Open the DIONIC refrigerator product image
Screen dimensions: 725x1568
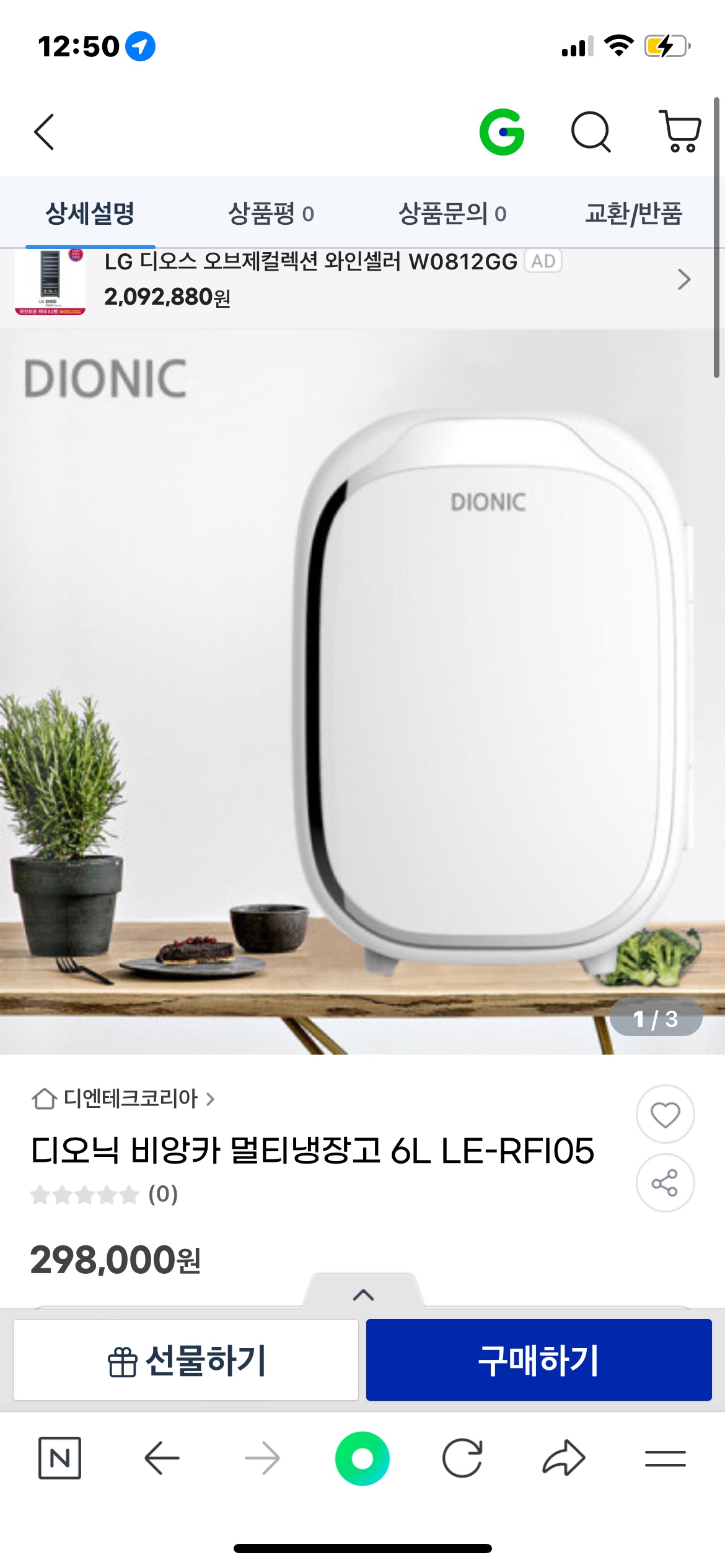tap(362, 690)
